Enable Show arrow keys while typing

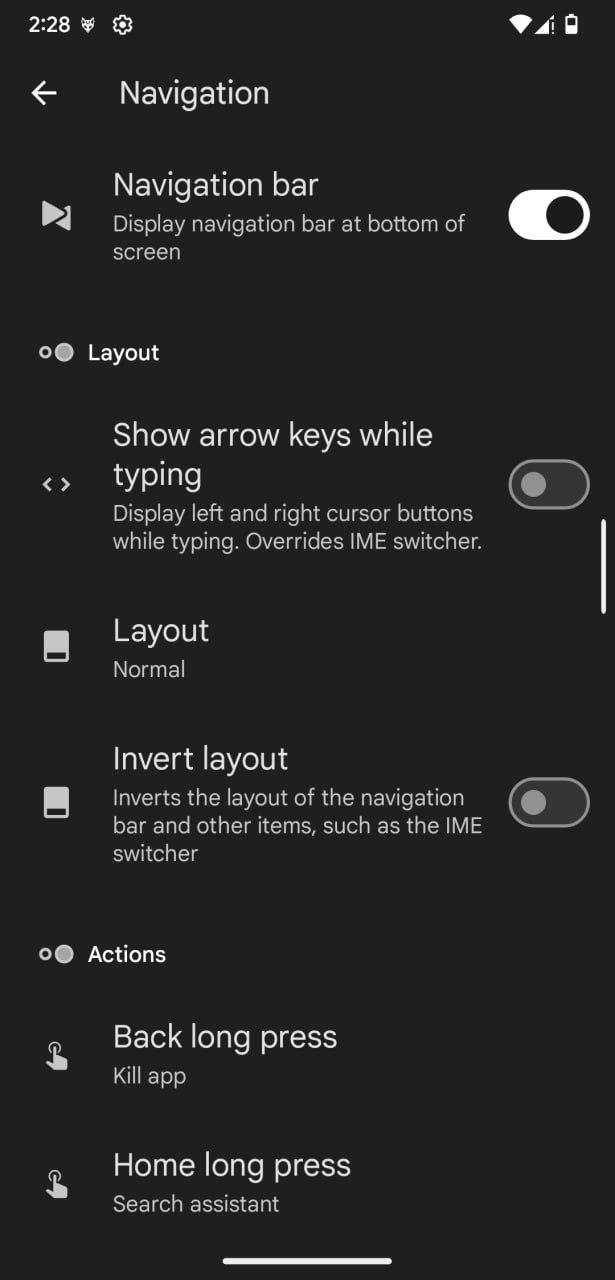[548, 485]
